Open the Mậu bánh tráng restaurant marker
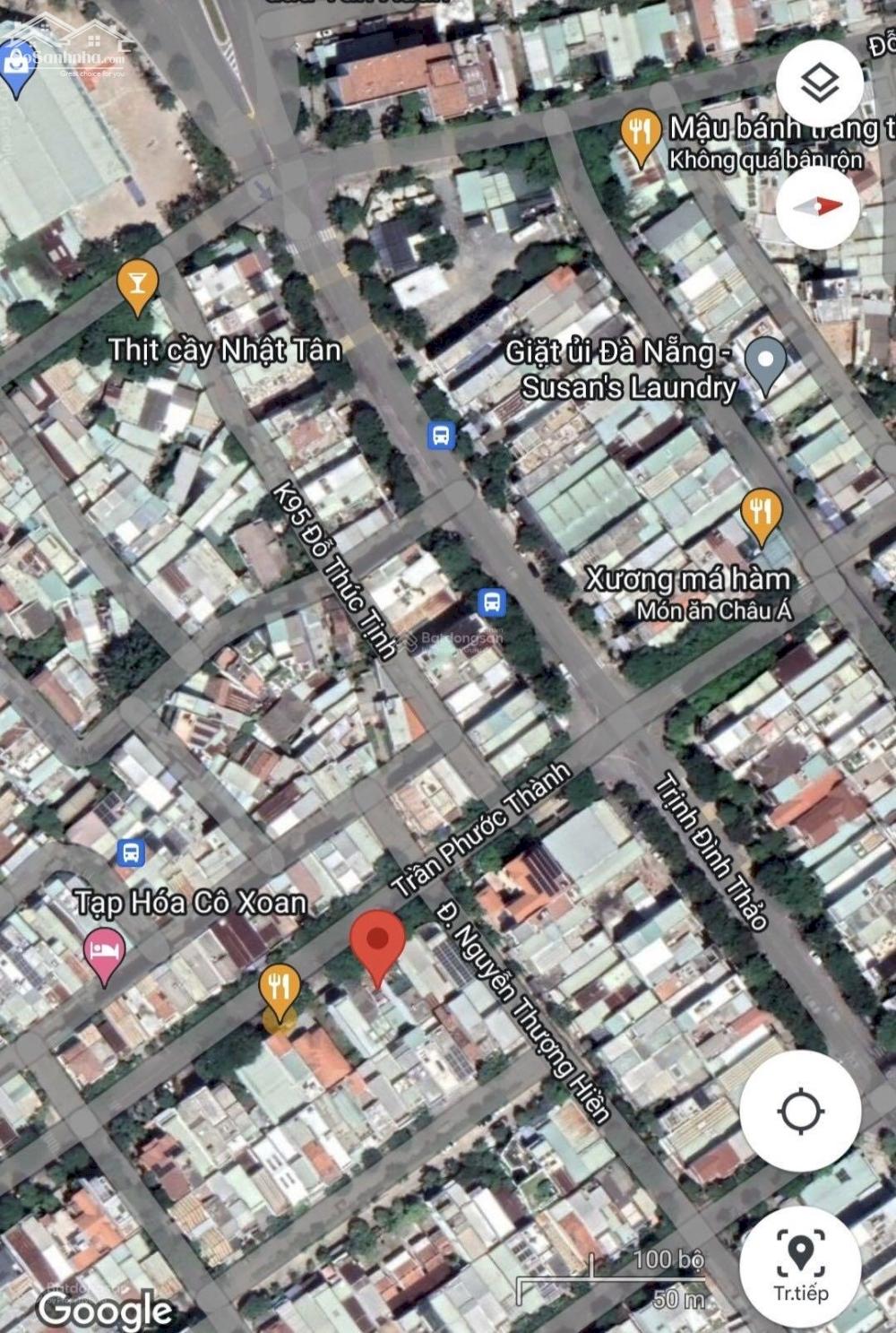 (640, 135)
